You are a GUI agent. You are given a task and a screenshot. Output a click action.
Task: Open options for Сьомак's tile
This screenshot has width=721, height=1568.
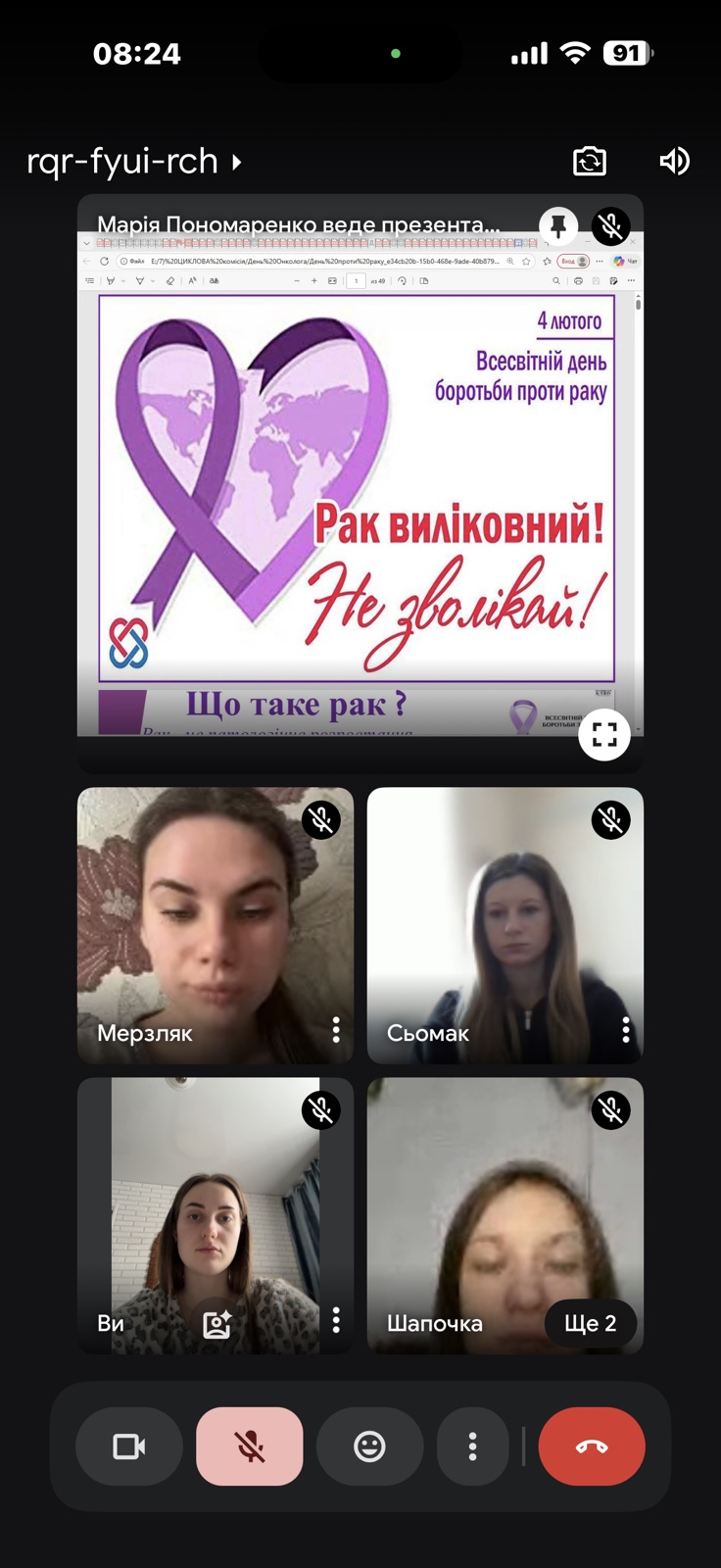pos(626,1029)
